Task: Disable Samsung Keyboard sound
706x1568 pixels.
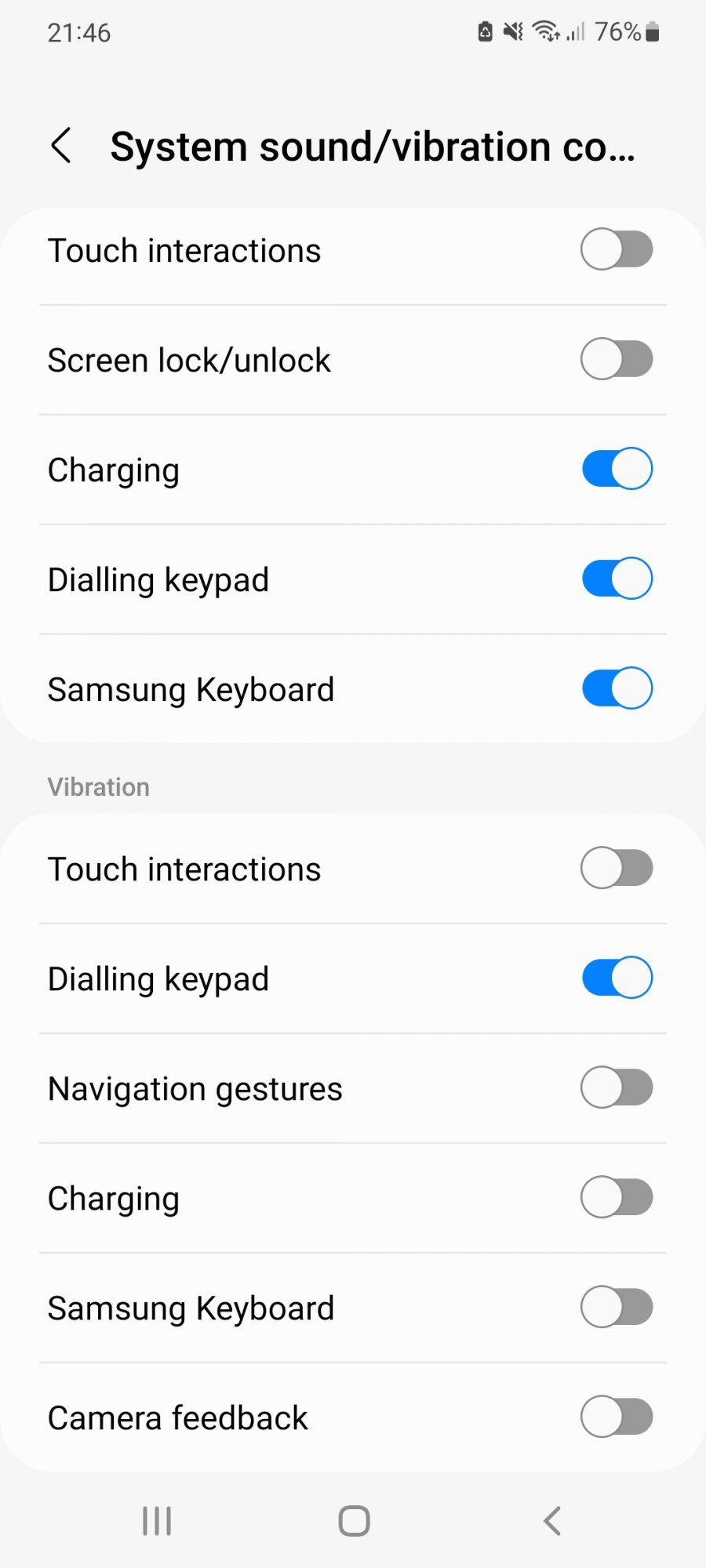Action: point(617,688)
